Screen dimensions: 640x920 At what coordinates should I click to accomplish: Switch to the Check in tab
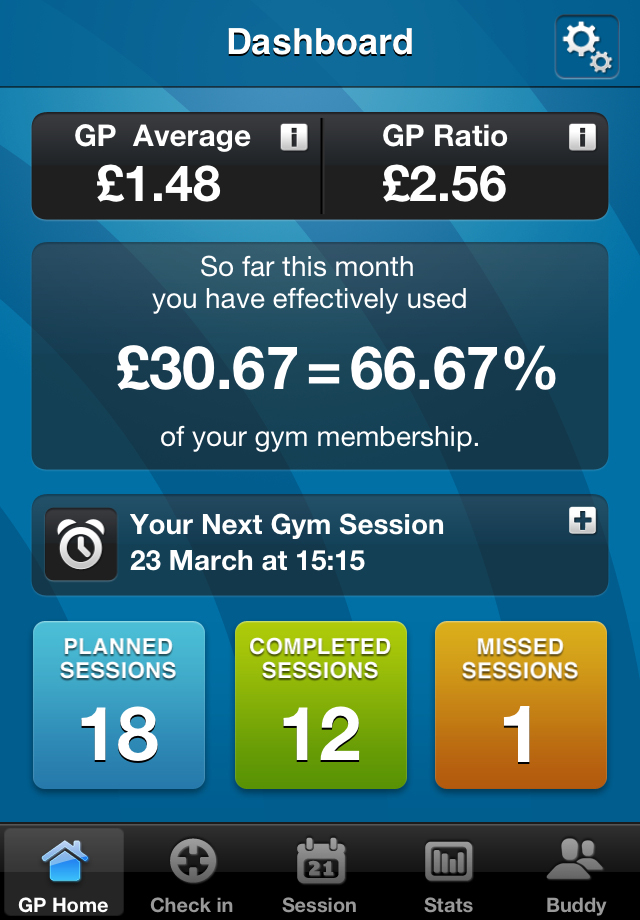point(192,873)
